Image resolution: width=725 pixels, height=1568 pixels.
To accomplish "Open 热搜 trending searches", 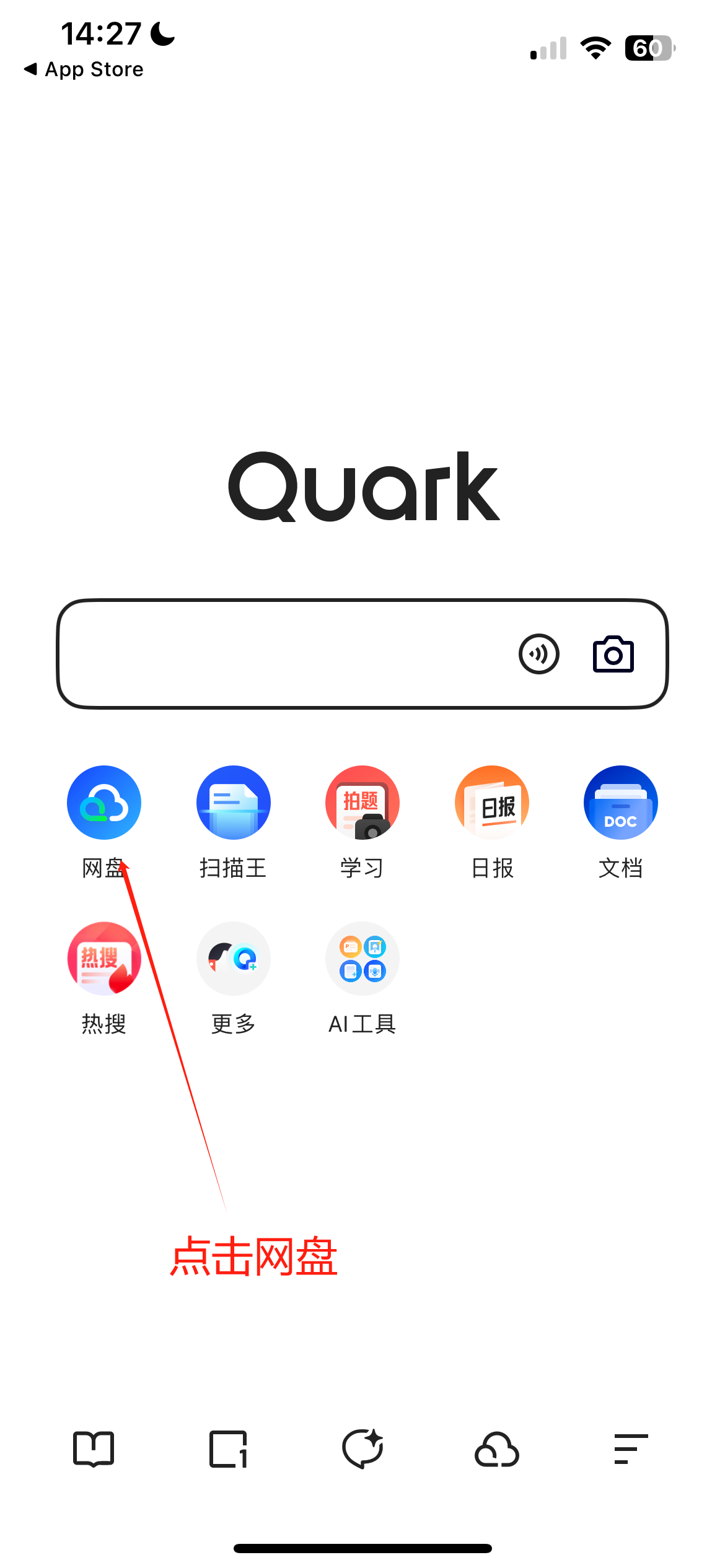I will (x=104, y=959).
